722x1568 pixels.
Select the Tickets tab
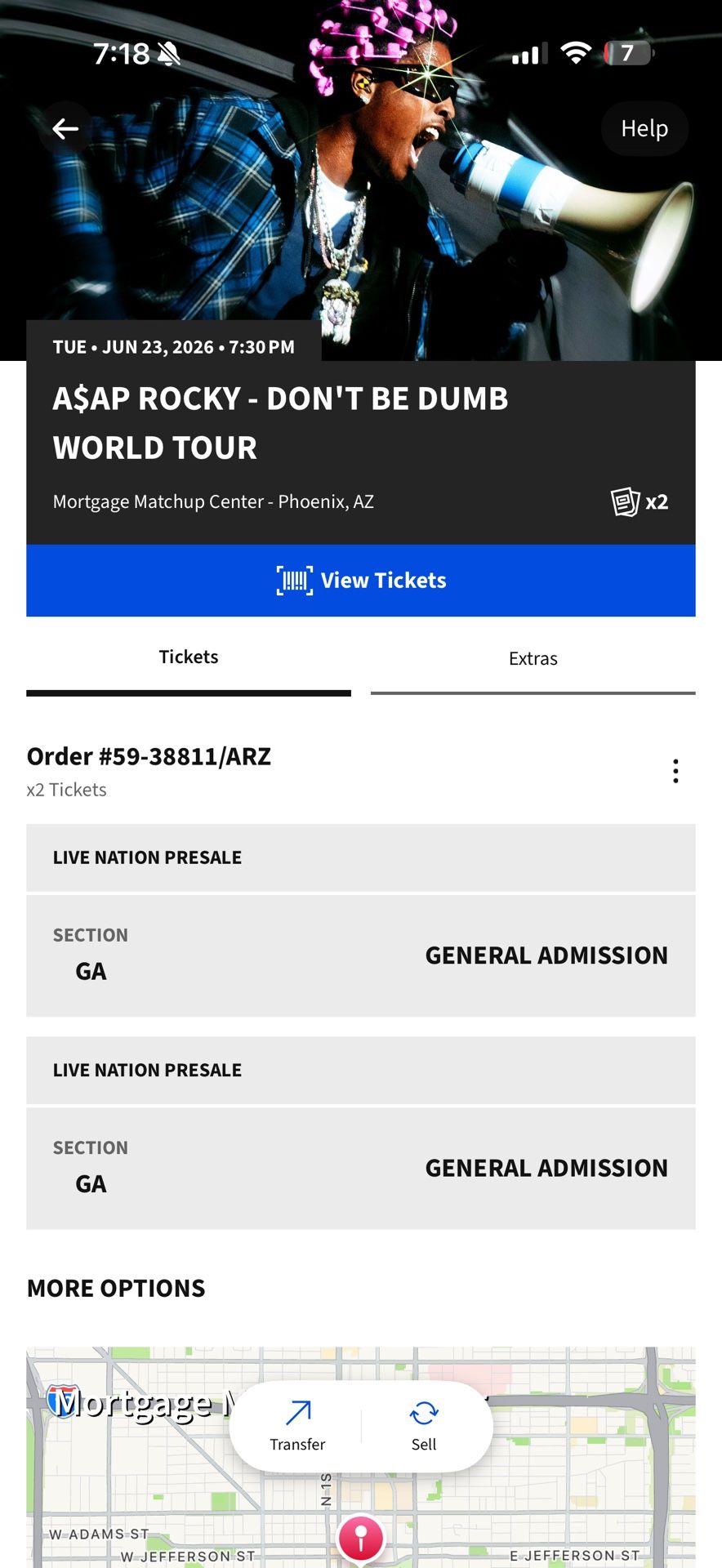tap(189, 657)
